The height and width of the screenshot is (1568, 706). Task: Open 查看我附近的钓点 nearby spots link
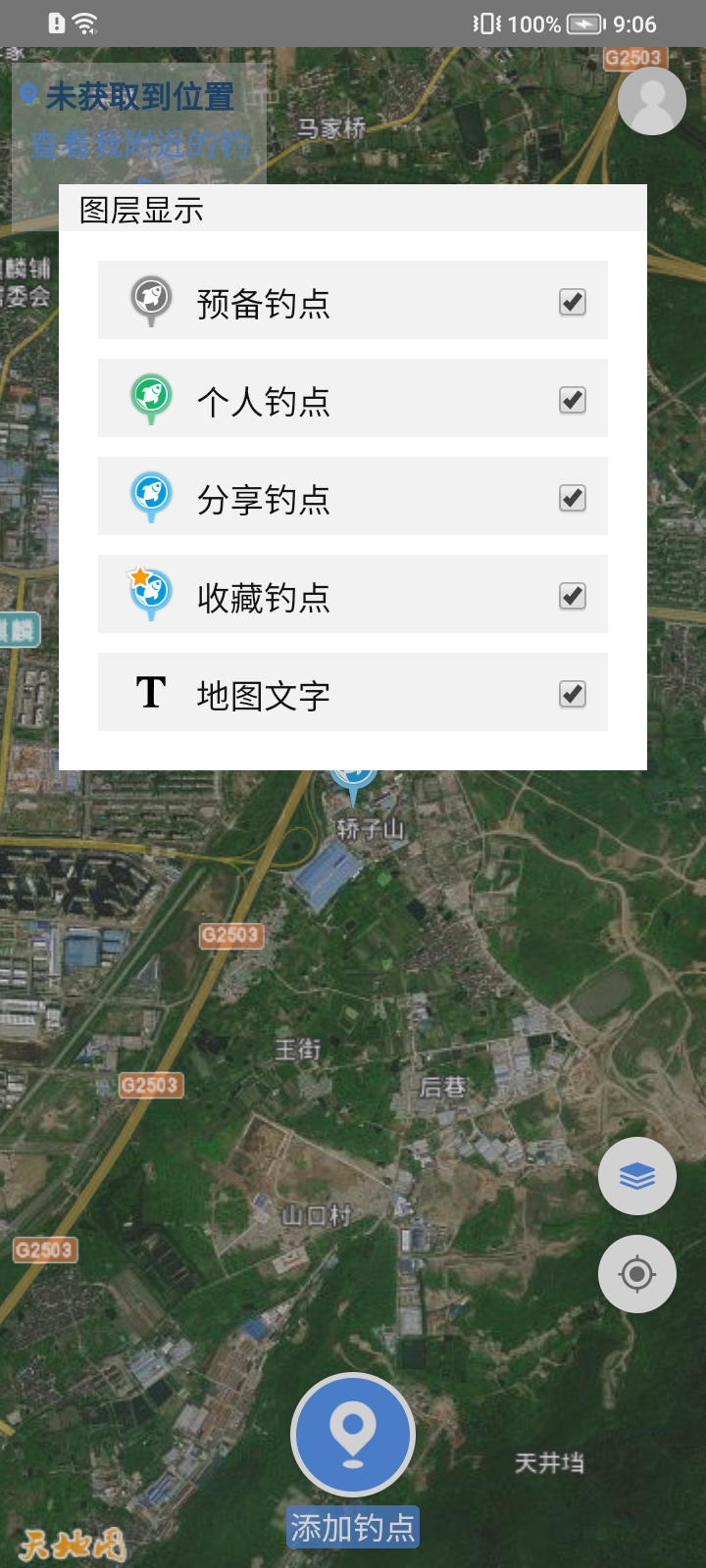[140, 145]
